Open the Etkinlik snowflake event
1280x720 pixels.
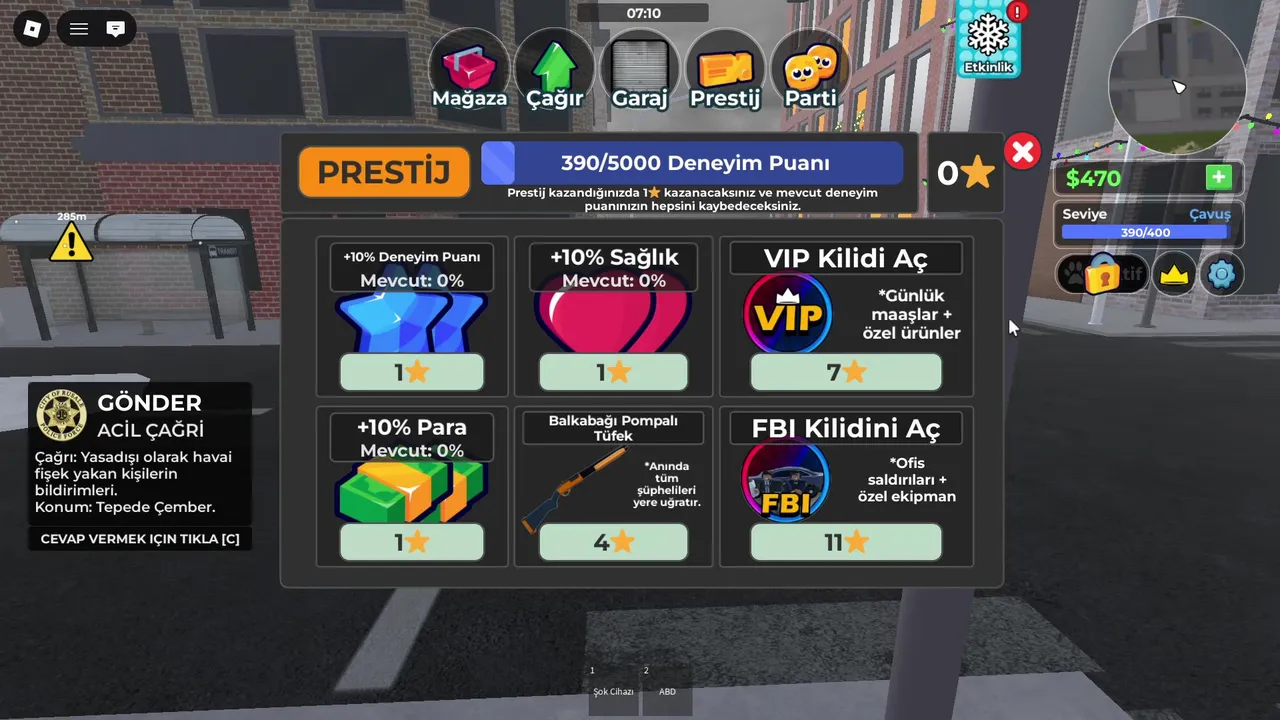pos(988,42)
